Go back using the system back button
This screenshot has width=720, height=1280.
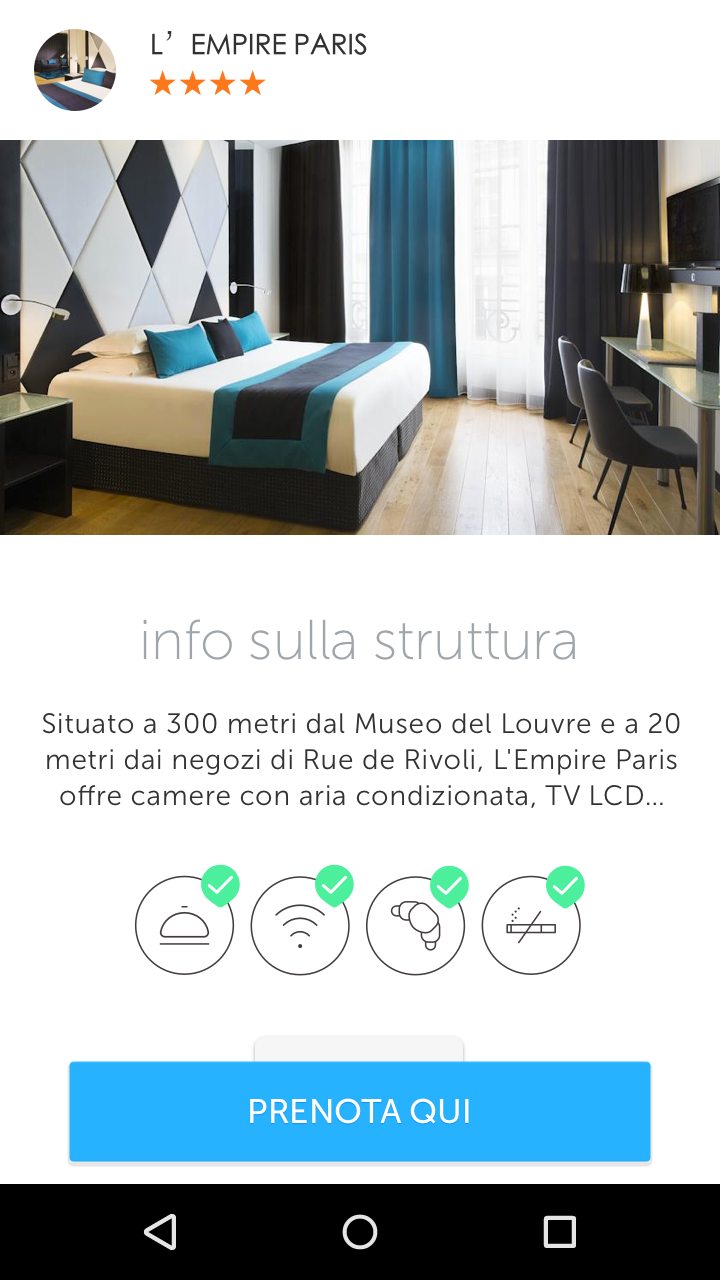pyautogui.click(x=160, y=1232)
